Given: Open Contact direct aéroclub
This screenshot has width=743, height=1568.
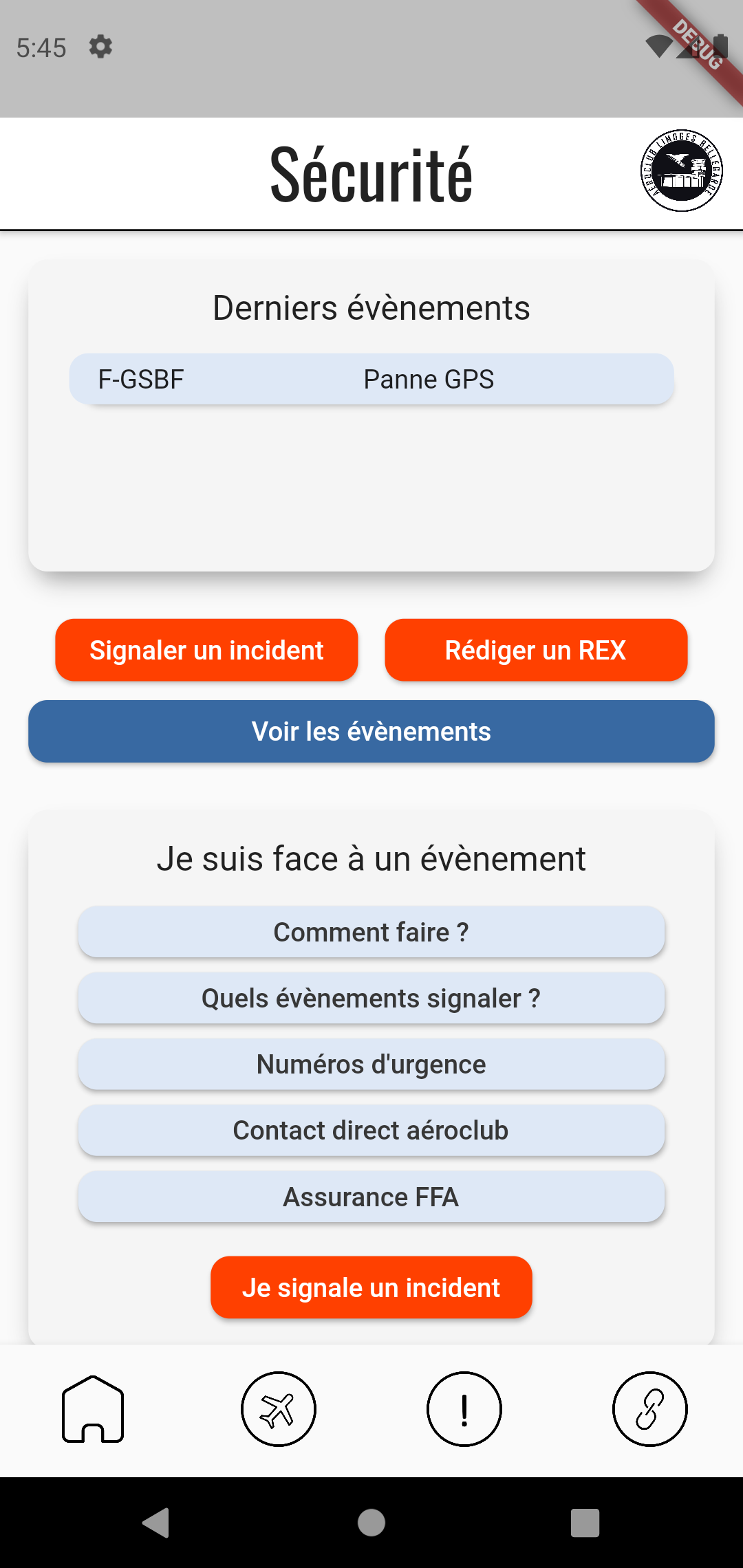Looking at the screenshot, I should pyautogui.click(x=371, y=1130).
